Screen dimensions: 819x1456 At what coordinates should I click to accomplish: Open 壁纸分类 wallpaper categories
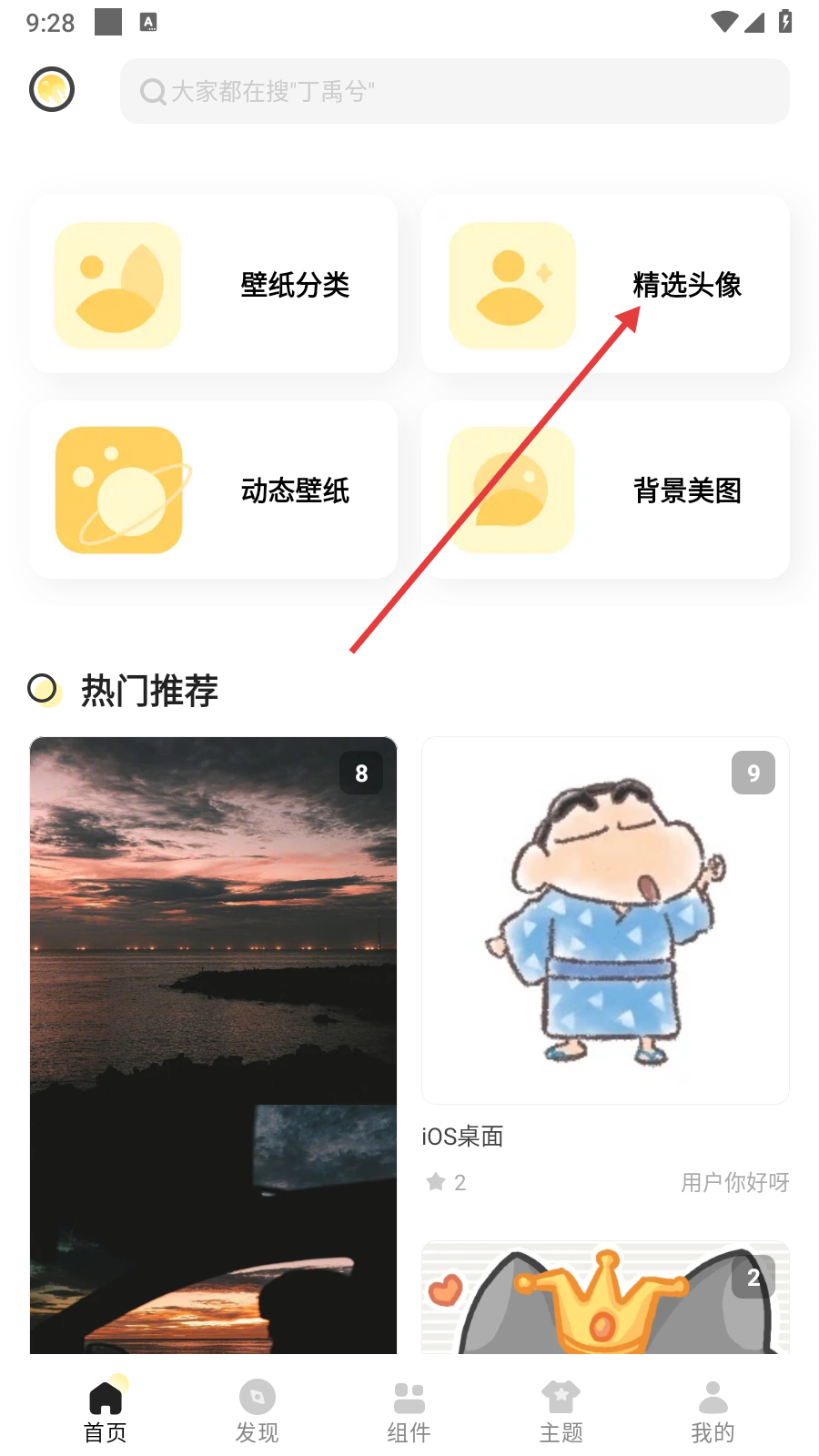(x=213, y=285)
